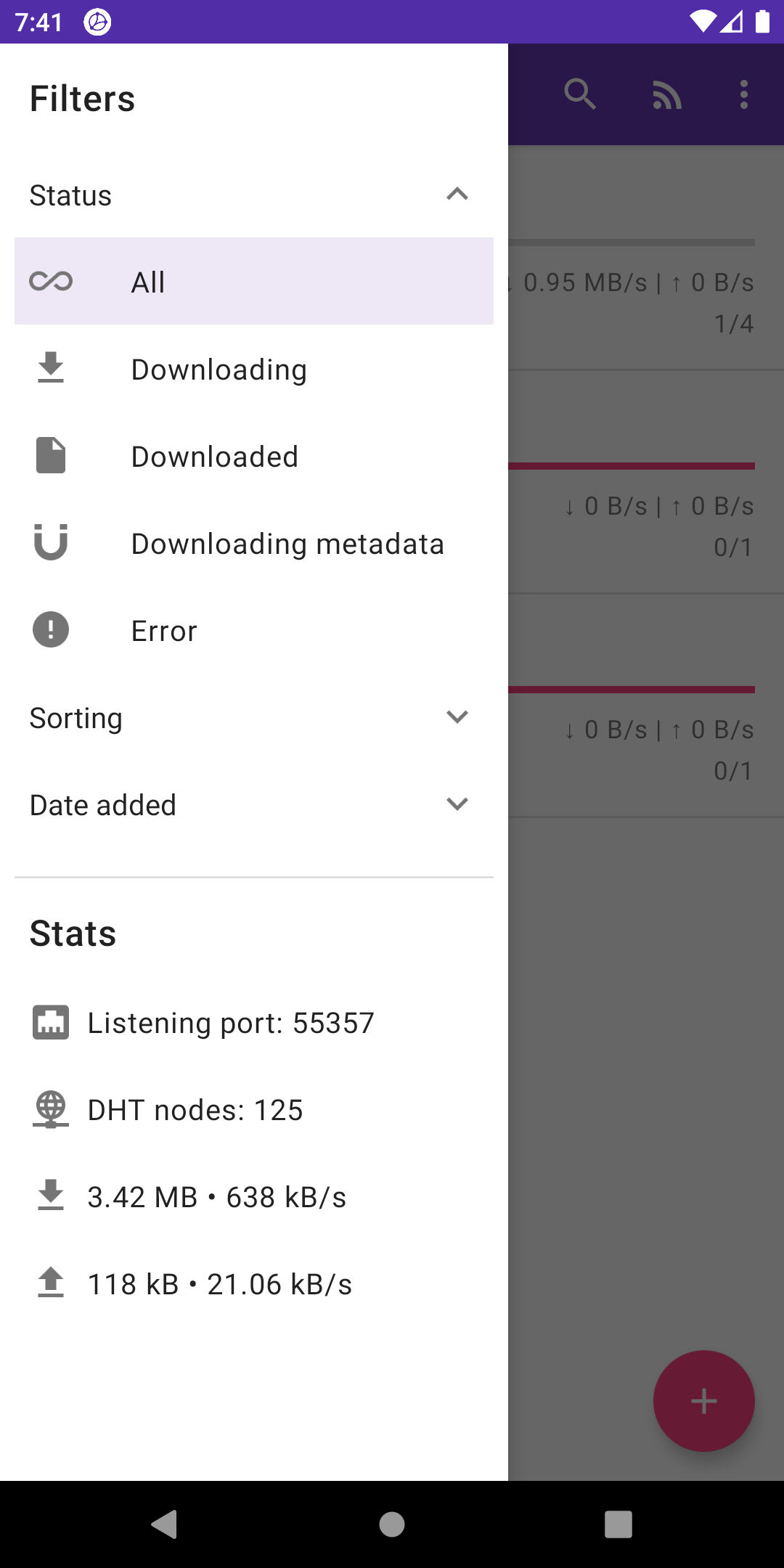Tap the system home button
The image size is (784, 1568).
pos(392,1524)
